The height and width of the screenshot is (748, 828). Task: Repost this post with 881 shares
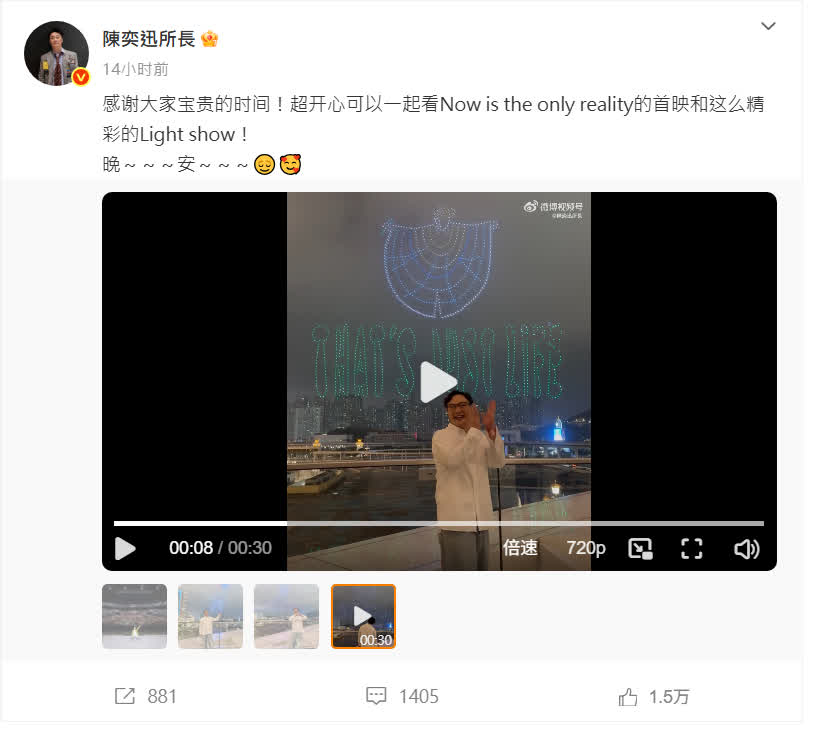[146, 696]
